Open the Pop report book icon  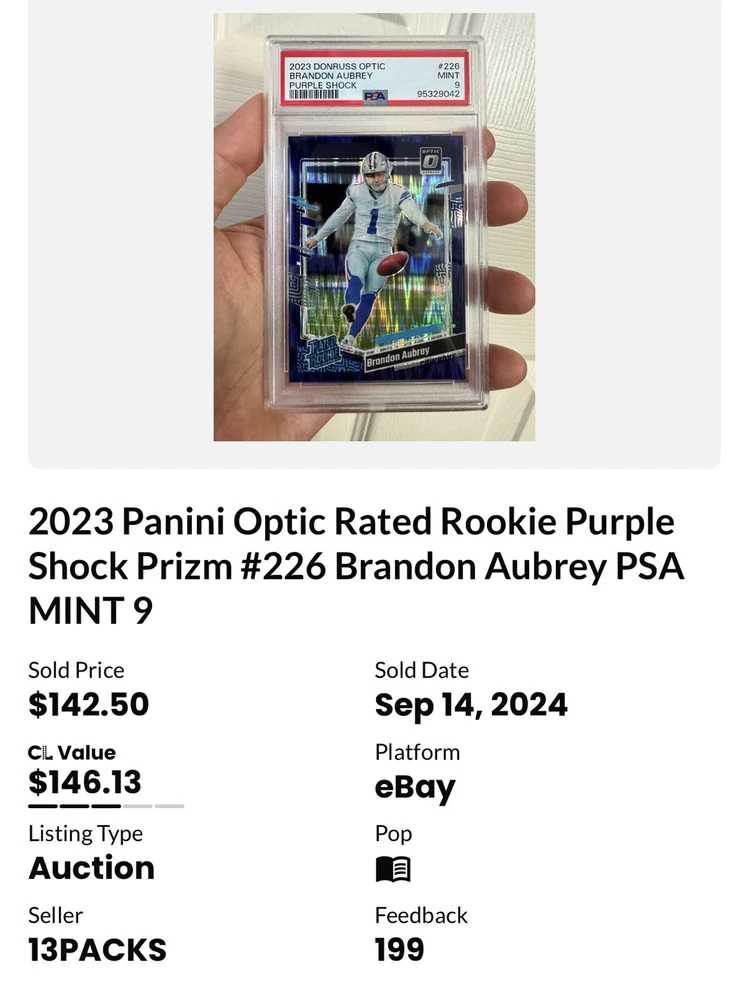point(393,869)
